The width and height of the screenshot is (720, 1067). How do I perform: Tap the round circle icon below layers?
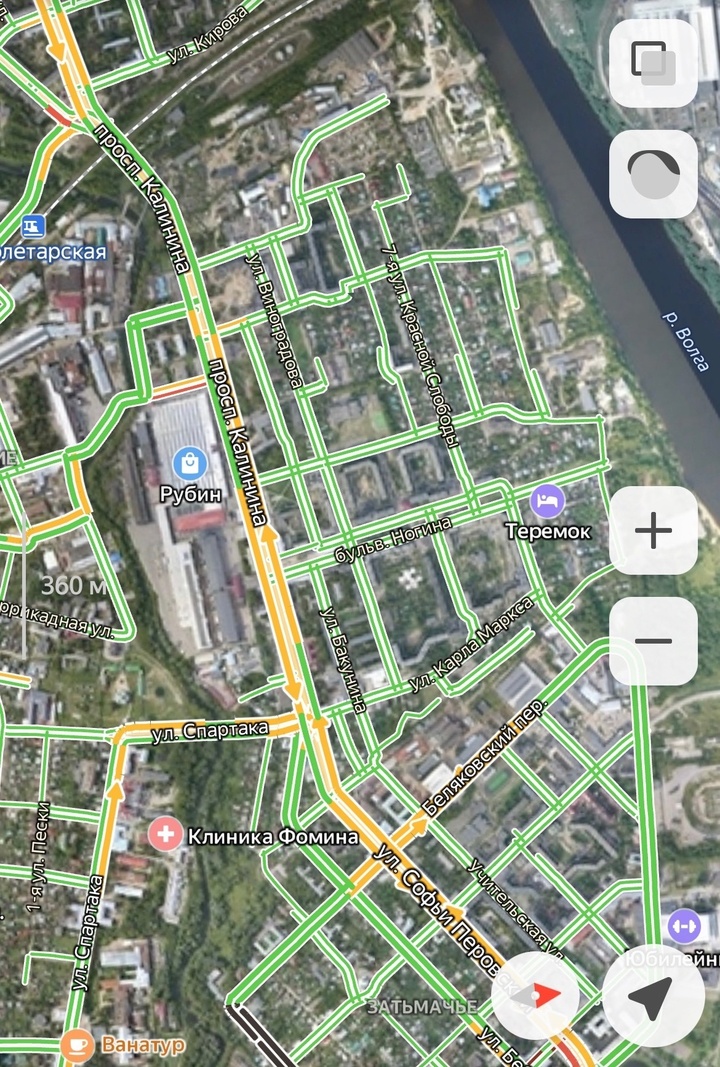[653, 174]
